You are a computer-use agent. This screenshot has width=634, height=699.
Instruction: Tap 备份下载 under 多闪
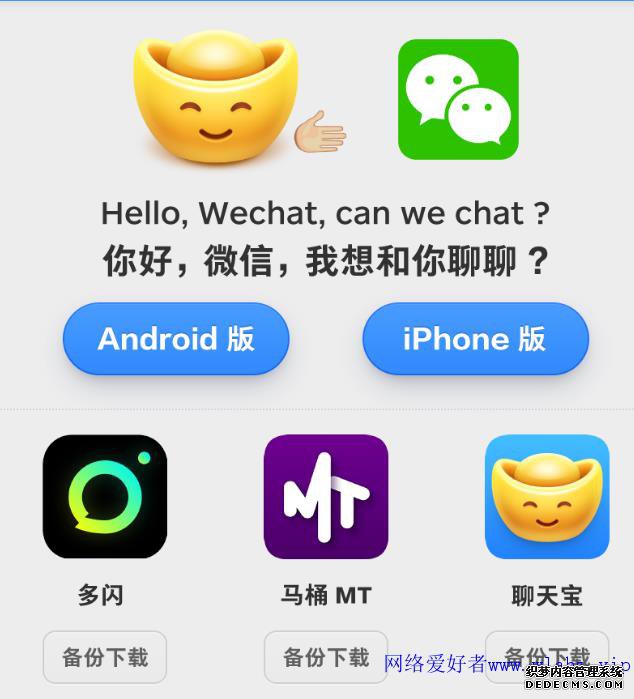click(x=105, y=657)
